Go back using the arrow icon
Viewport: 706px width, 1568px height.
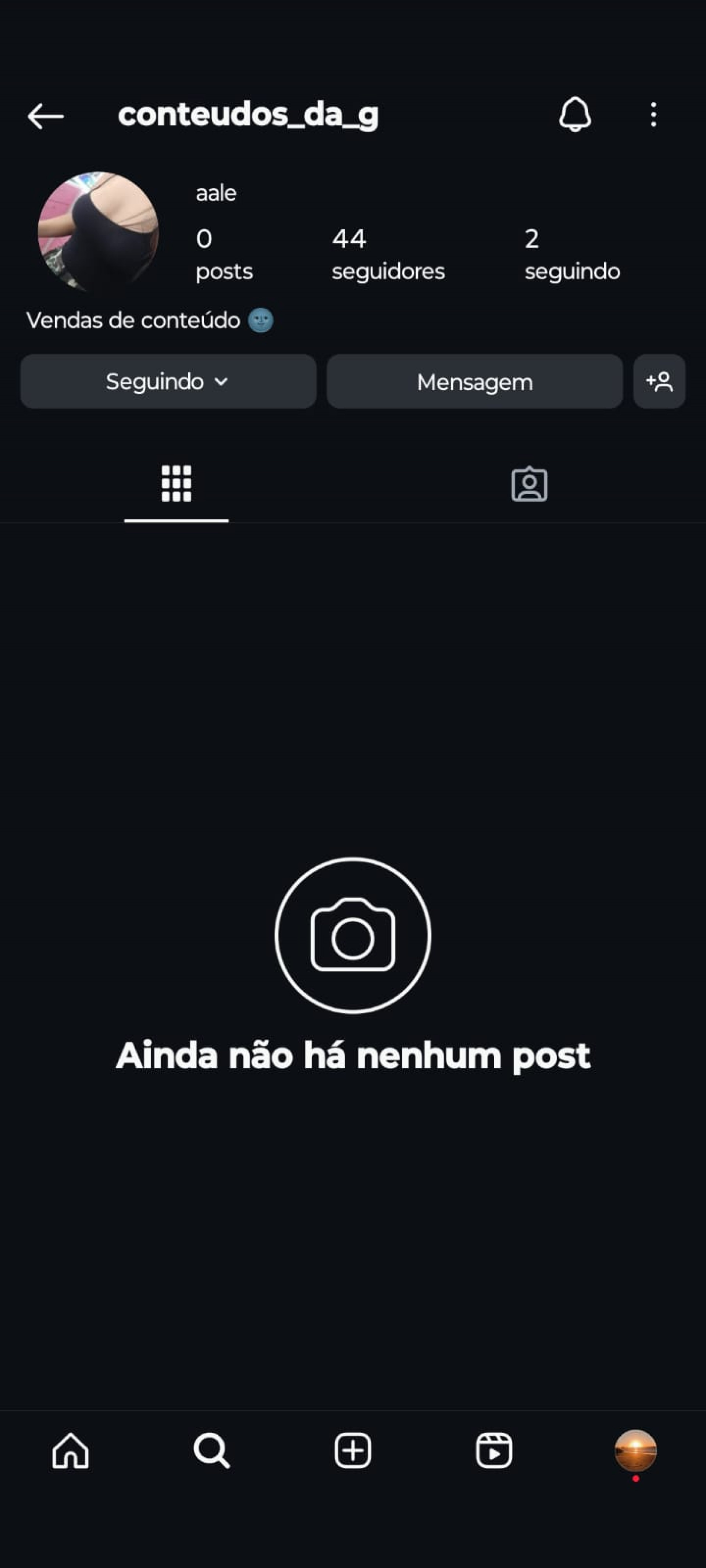coord(46,116)
